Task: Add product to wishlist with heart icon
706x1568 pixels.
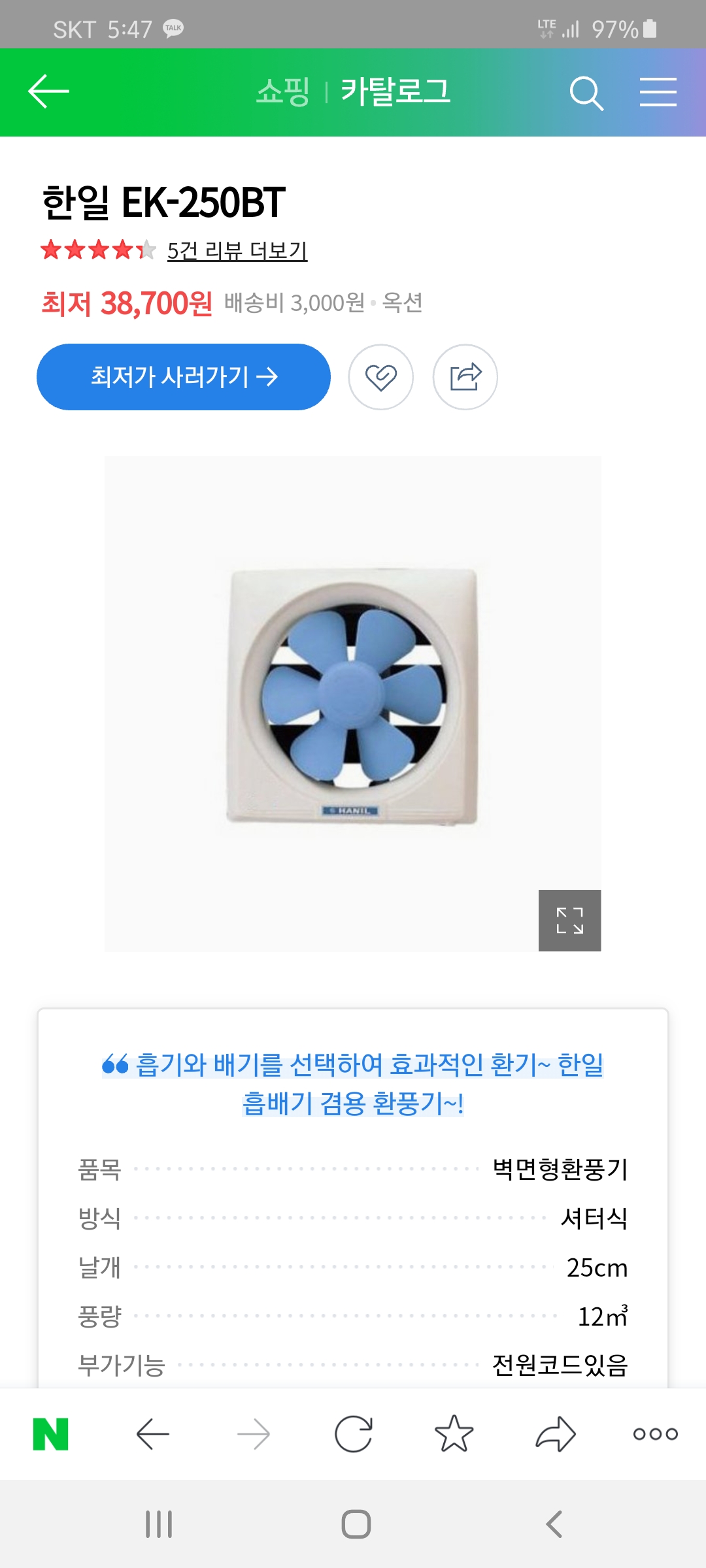Action: click(x=381, y=377)
